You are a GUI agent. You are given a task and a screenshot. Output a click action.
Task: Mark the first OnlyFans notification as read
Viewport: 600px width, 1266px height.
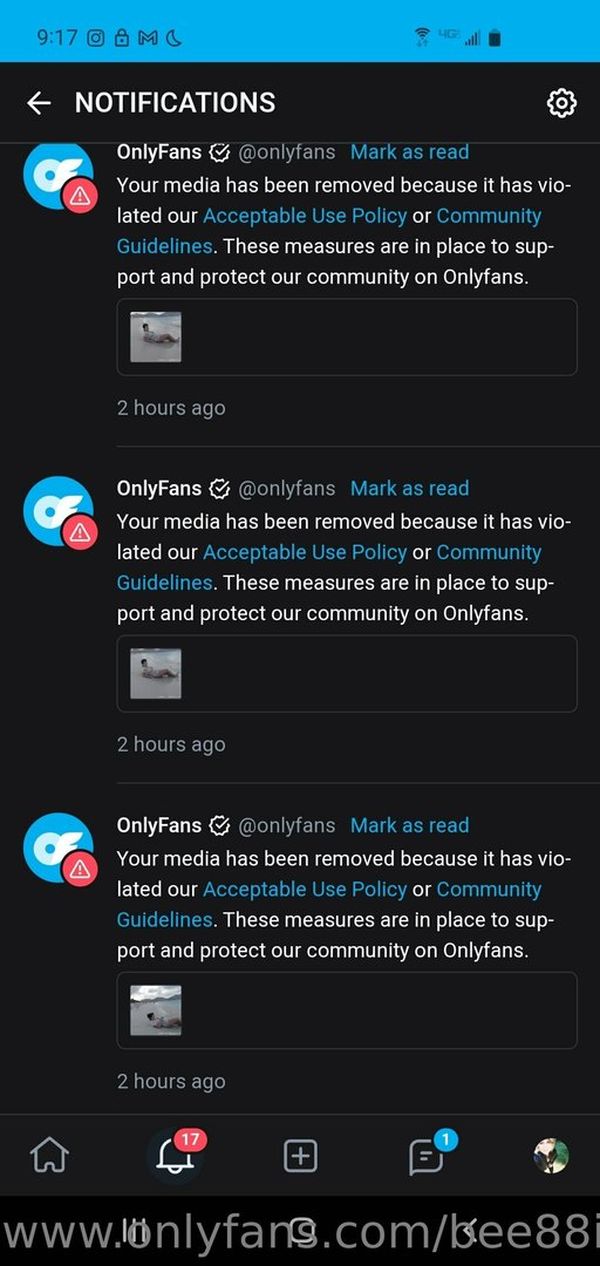409,152
